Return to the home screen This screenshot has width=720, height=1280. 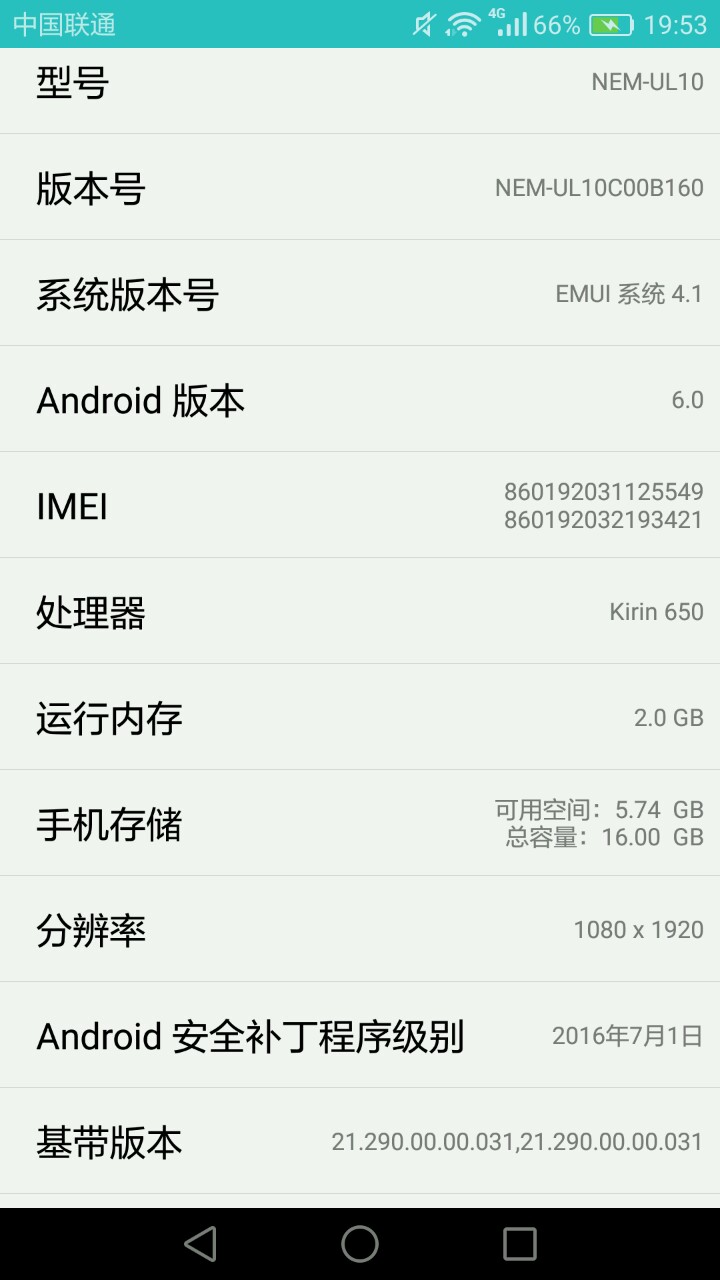click(360, 1244)
